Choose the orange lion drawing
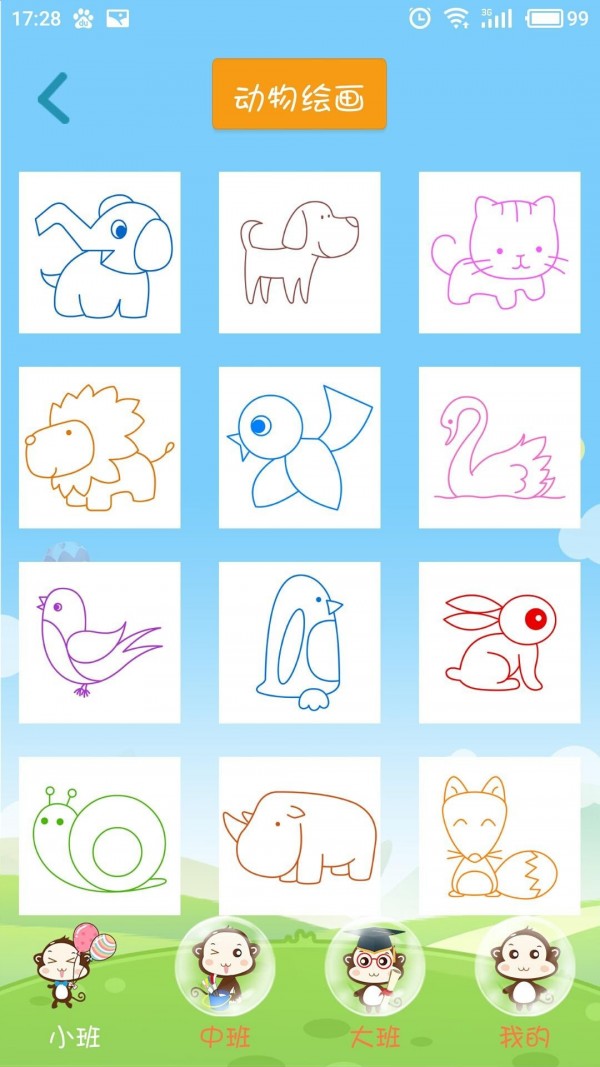Image resolution: width=600 pixels, height=1067 pixels. 100,447
